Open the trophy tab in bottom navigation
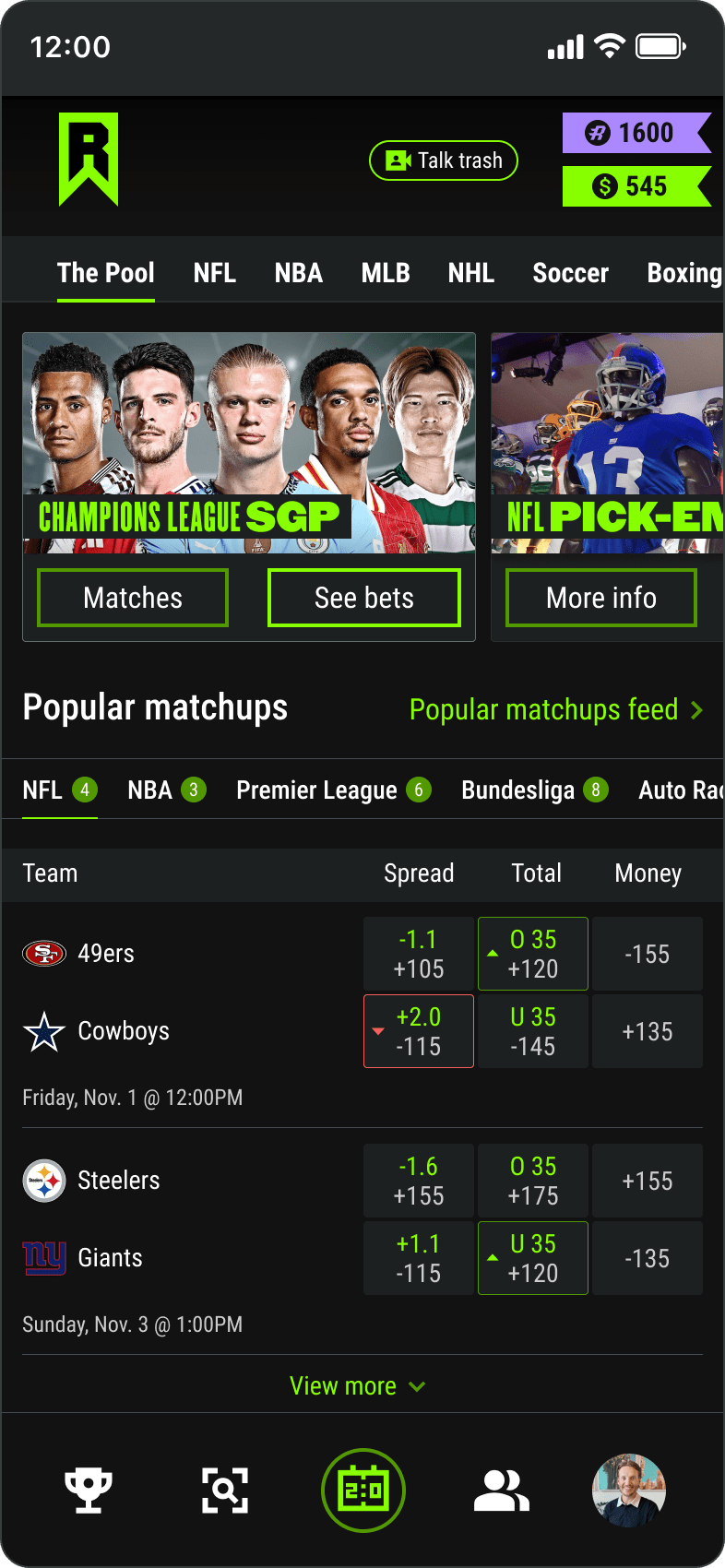Screen dimensions: 725x1568 pyautogui.click(x=89, y=1491)
